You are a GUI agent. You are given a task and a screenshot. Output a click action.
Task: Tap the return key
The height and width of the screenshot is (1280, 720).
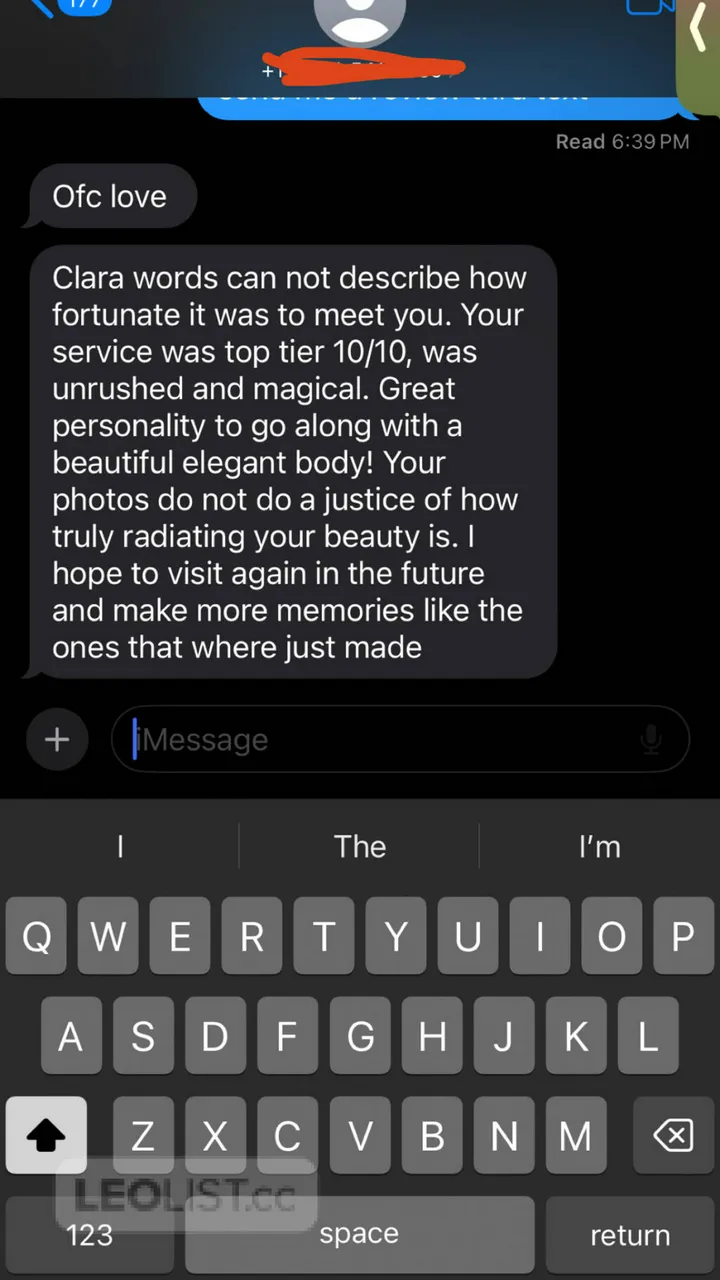(x=629, y=1235)
